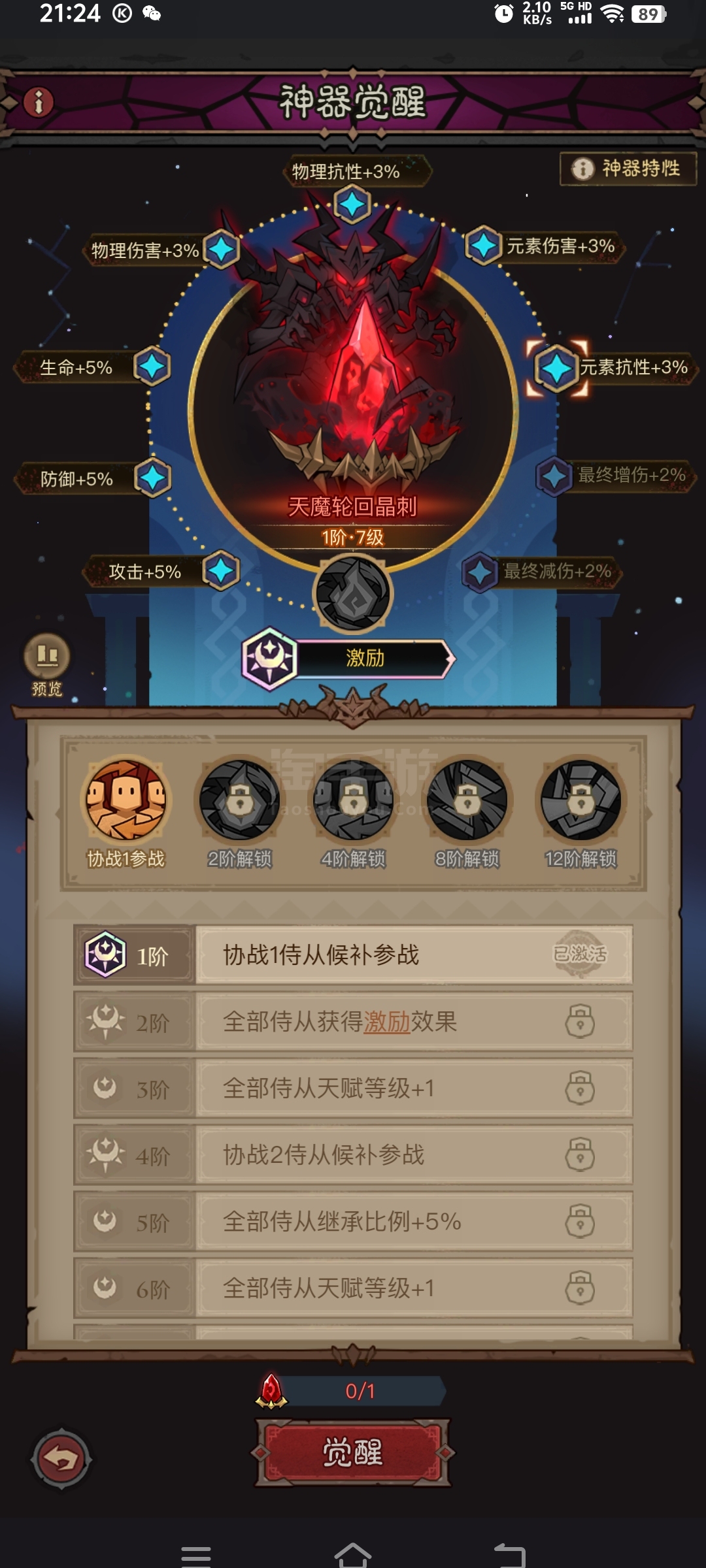
Task: Open the 神器特性 button
Action: 628,169
